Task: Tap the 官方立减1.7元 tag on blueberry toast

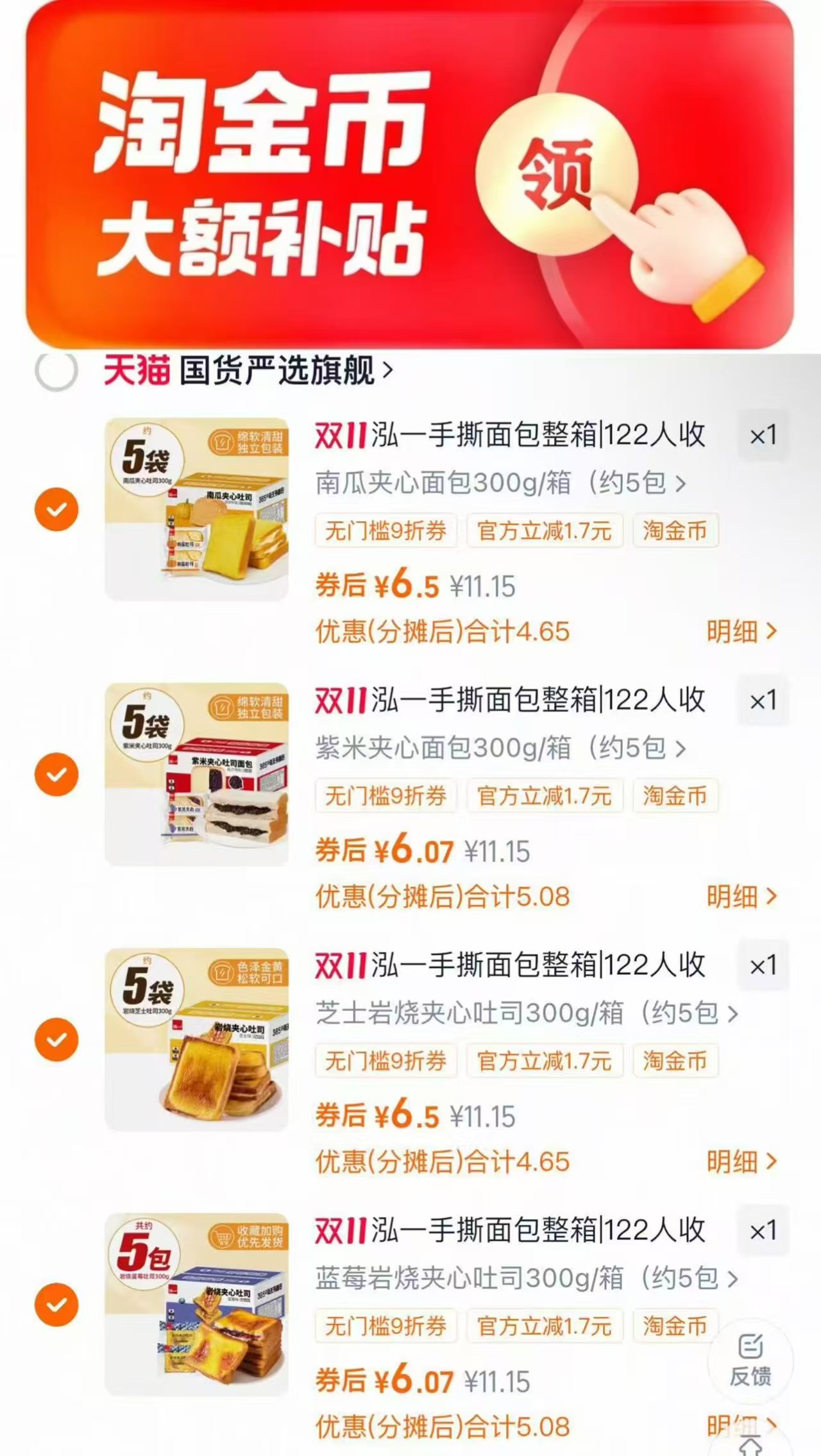Action: [545, 1326]
